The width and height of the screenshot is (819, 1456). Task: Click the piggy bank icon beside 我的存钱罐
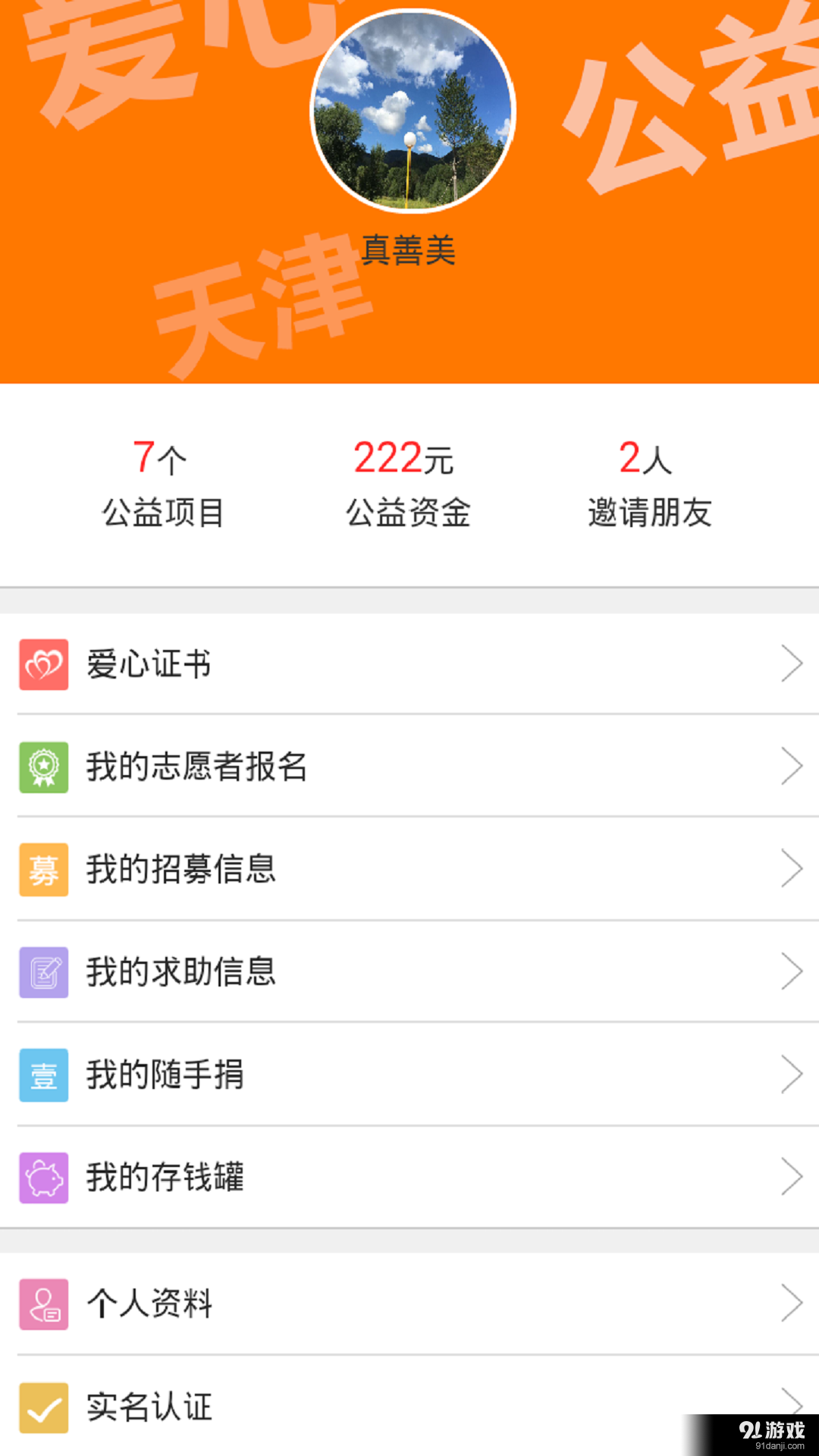click(x=43, y=1177)
